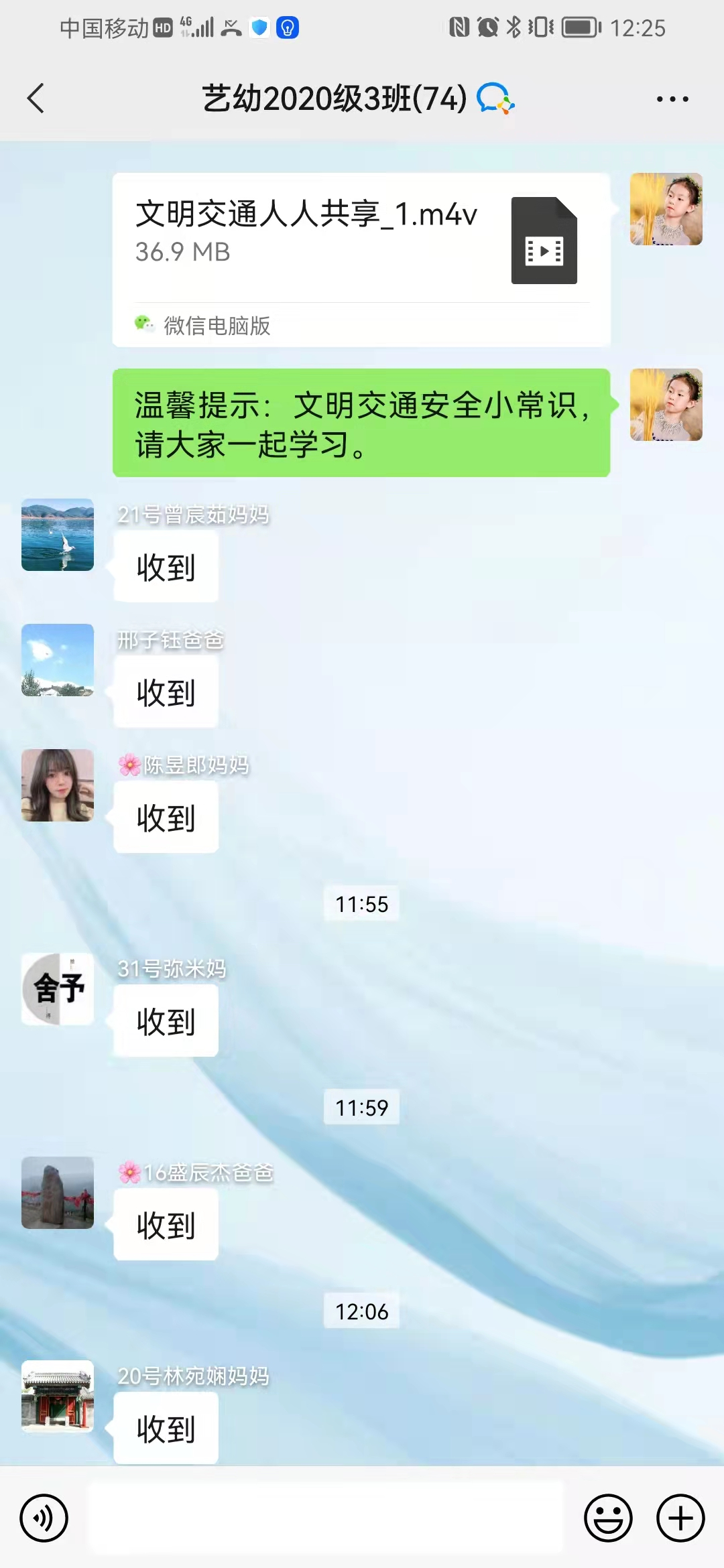The image size is (724, 1568).
Task: View 20号林宛娴妈妈's profile avatar
Action: point(58,1396)
